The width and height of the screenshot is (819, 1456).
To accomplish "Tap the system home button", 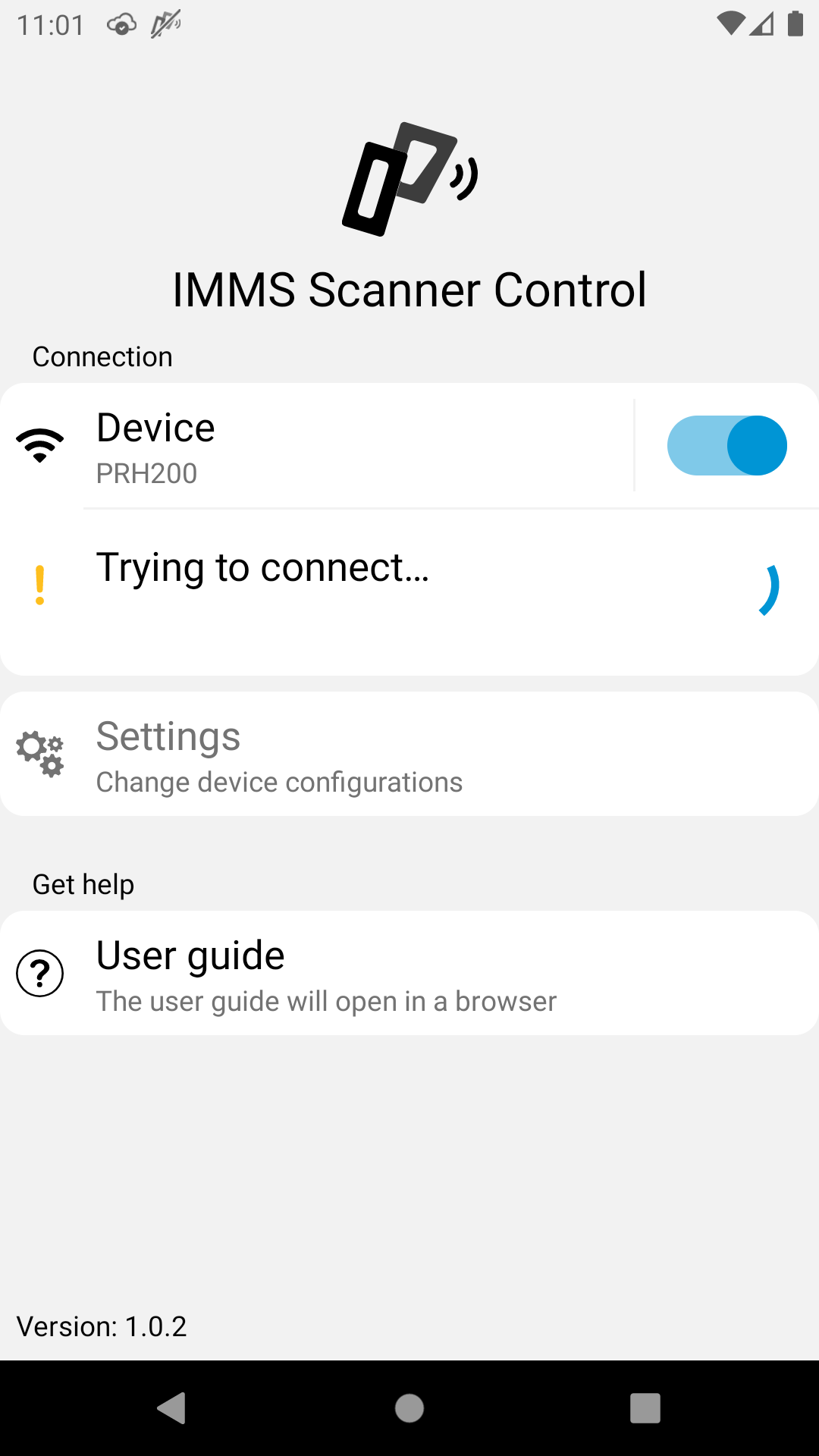I will 409,1408.
